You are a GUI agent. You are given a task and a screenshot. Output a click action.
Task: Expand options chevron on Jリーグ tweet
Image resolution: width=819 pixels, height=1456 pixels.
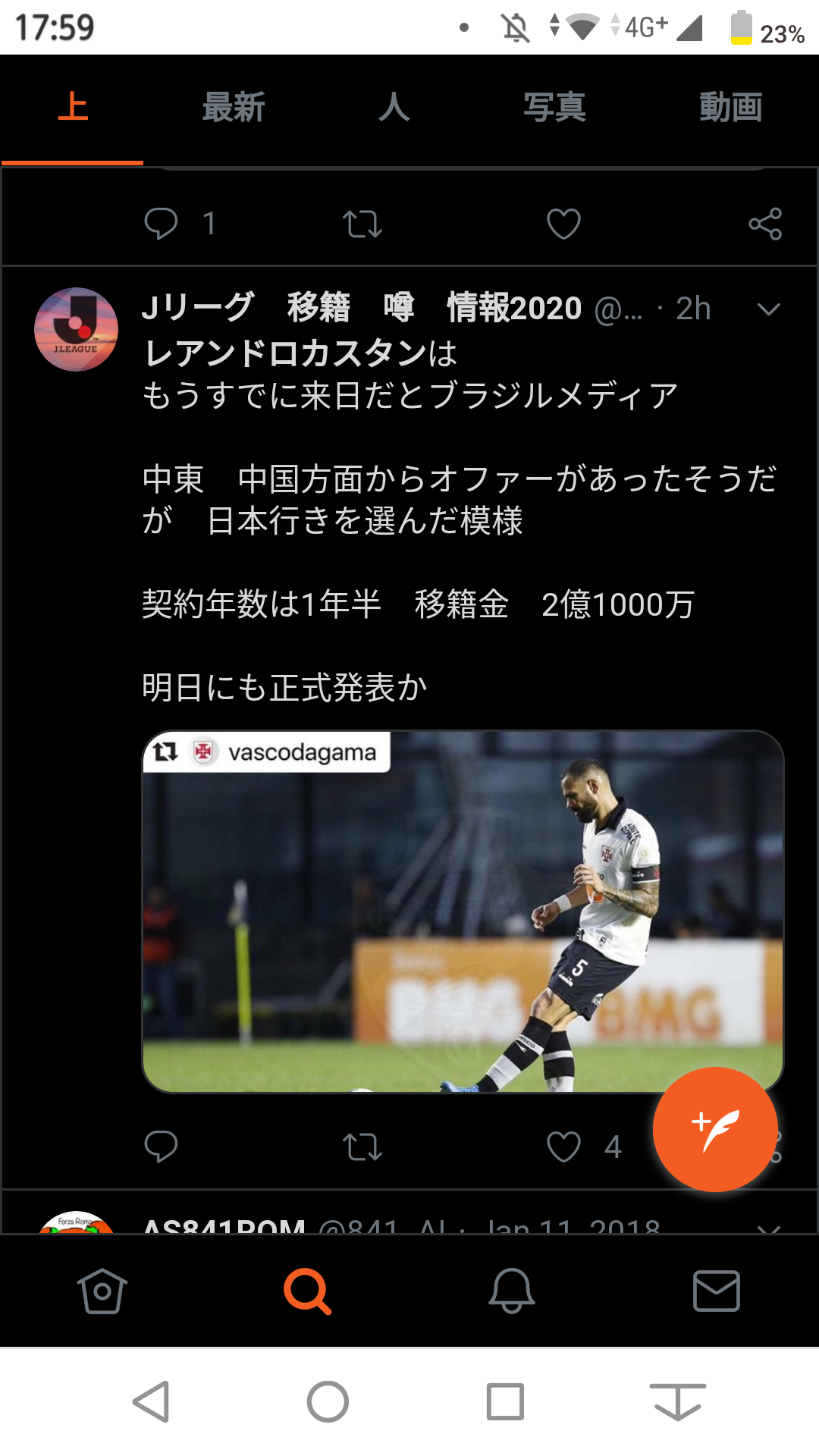[768, 309]
